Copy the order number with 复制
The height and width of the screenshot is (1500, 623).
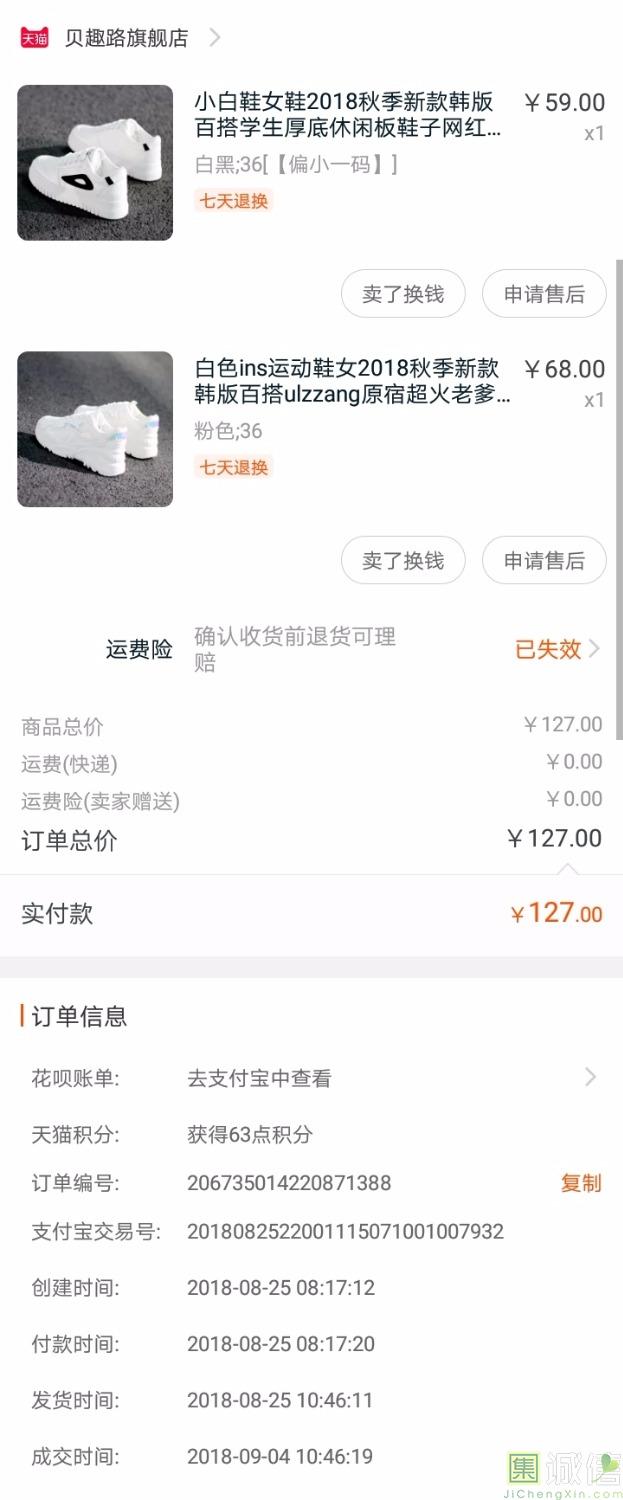click(x=580, y=1184)
